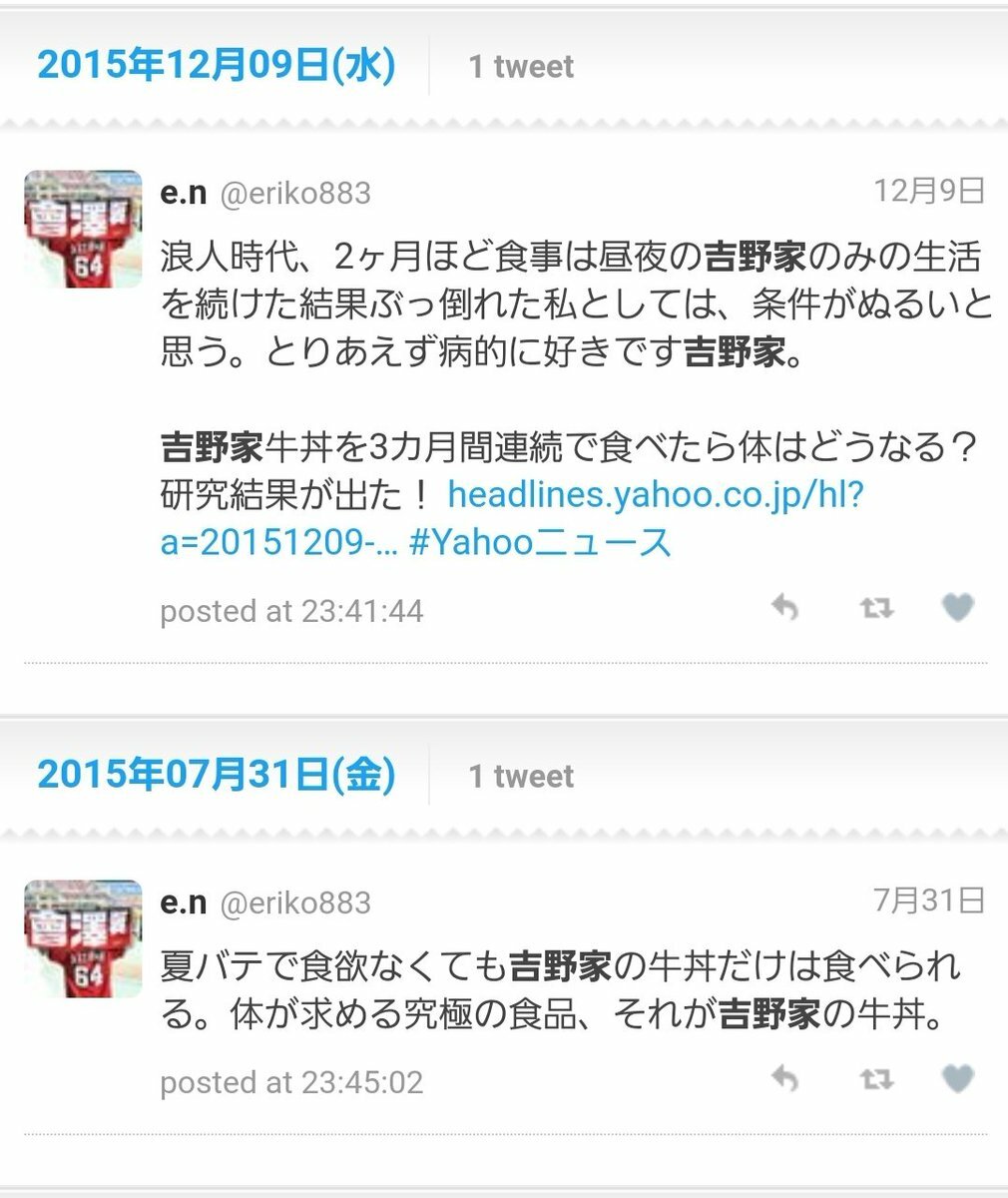
Task: Retweet the December 9 tweet
Action: [x=876, y=608]
